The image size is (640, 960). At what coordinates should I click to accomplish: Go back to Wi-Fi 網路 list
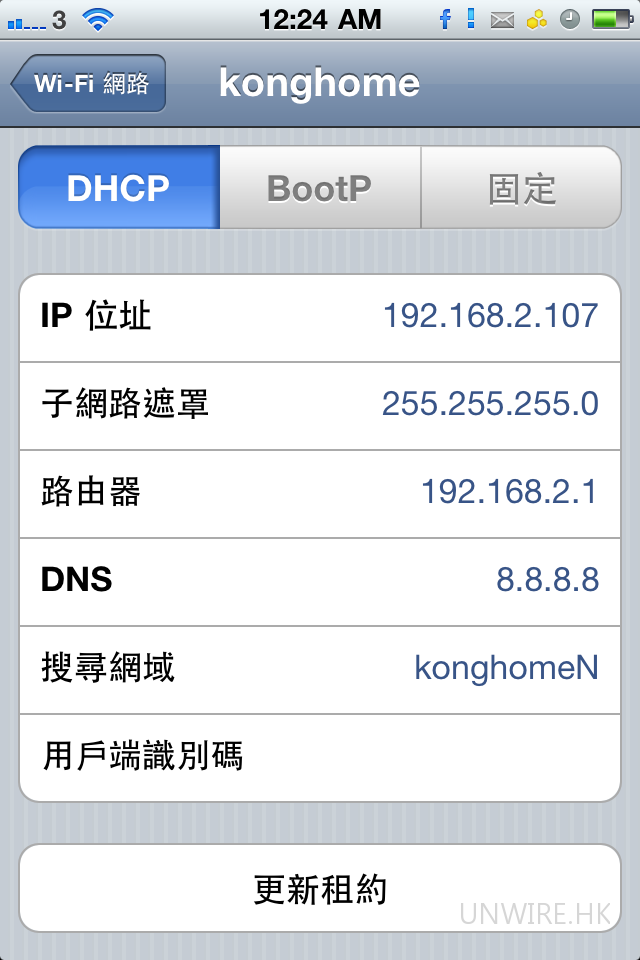tap(89, 83)
